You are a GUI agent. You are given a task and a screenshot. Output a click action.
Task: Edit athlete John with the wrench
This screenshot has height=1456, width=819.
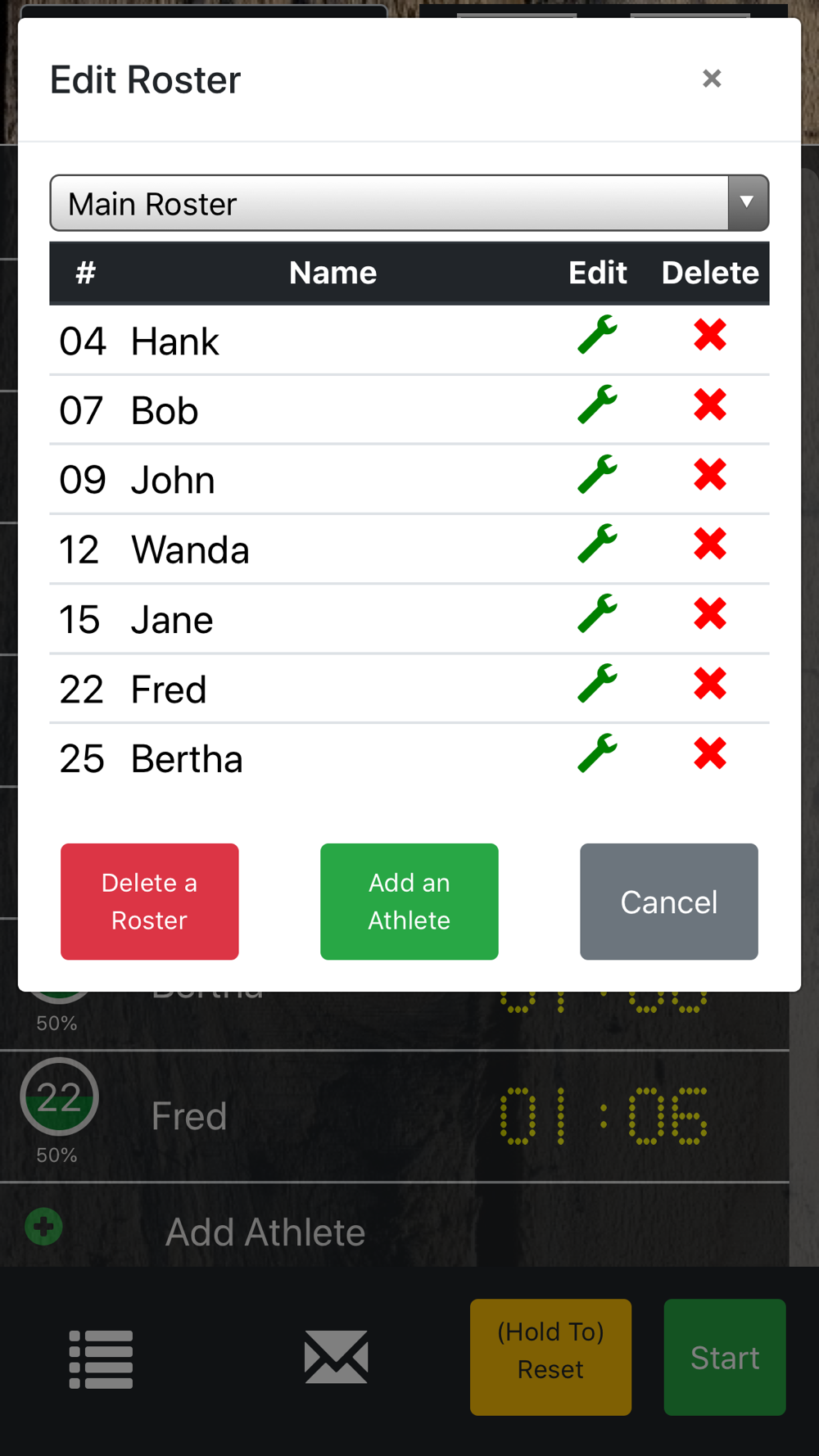pos(598,474)
